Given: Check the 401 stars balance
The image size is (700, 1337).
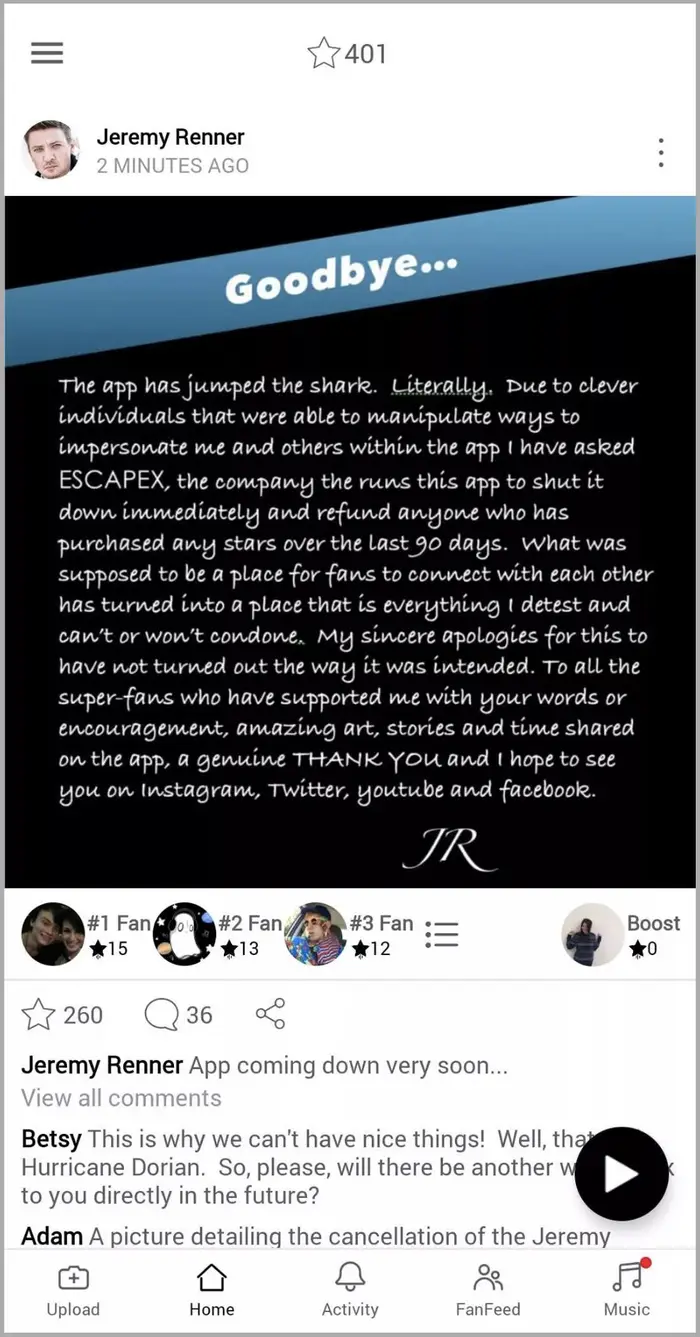Looking at the screenshot, I should (x=347, y=53).
